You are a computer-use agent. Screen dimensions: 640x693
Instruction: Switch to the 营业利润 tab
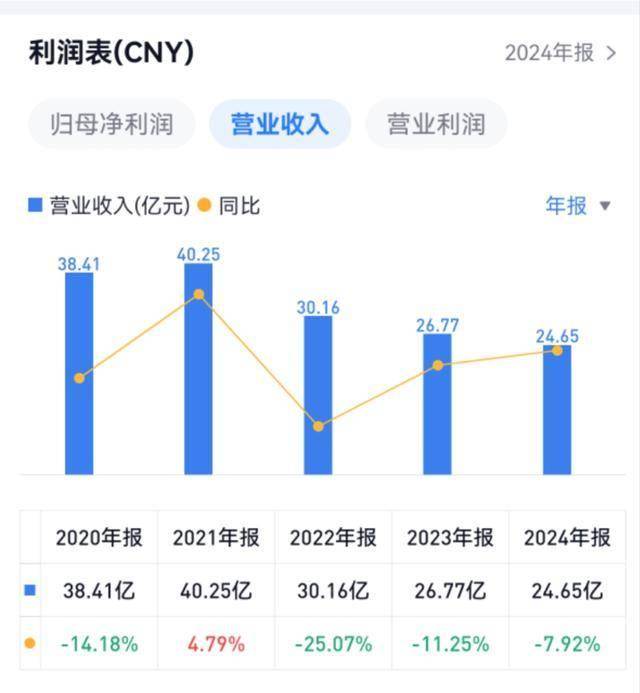[x=435, y=124]
